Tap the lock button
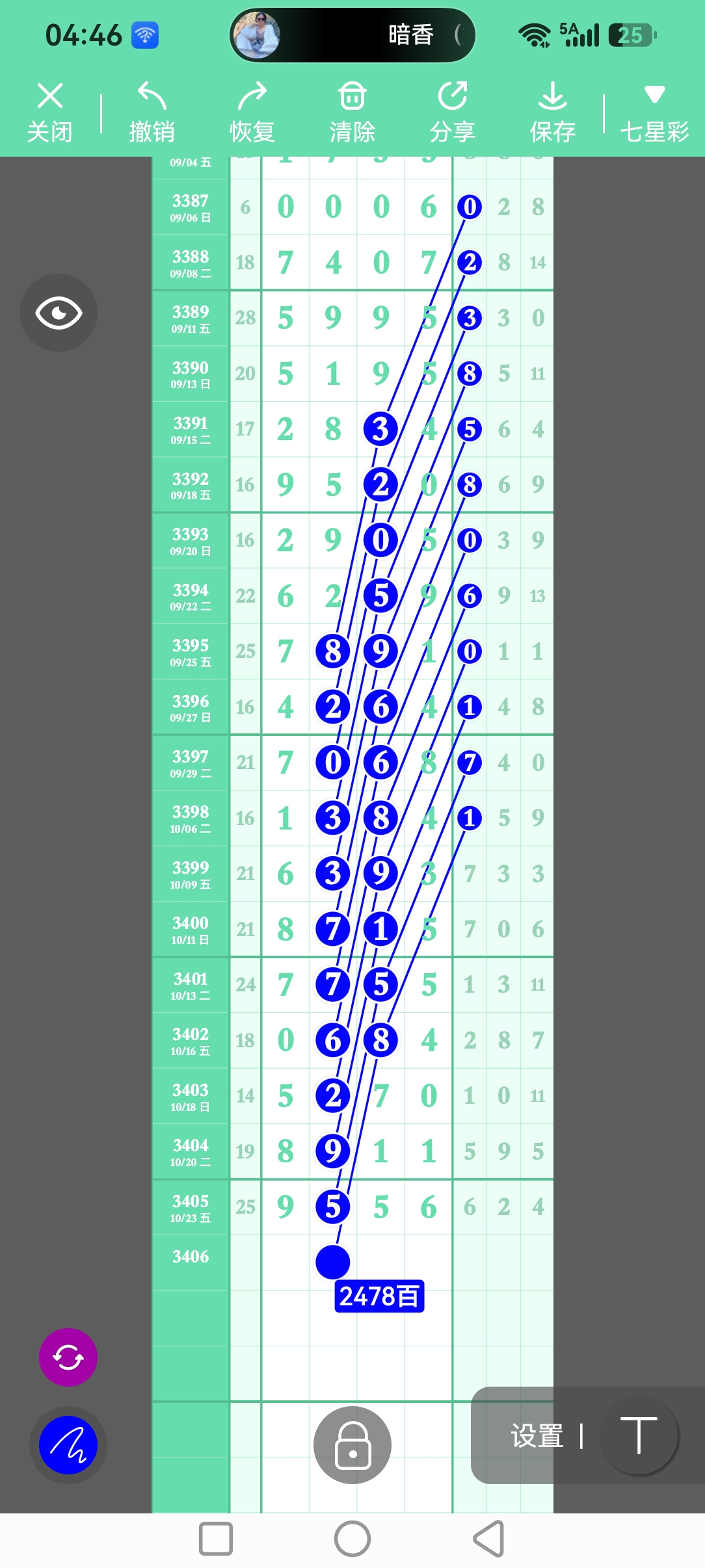The width and height of the screenshot is (705, 1568). coord(352,1445)
